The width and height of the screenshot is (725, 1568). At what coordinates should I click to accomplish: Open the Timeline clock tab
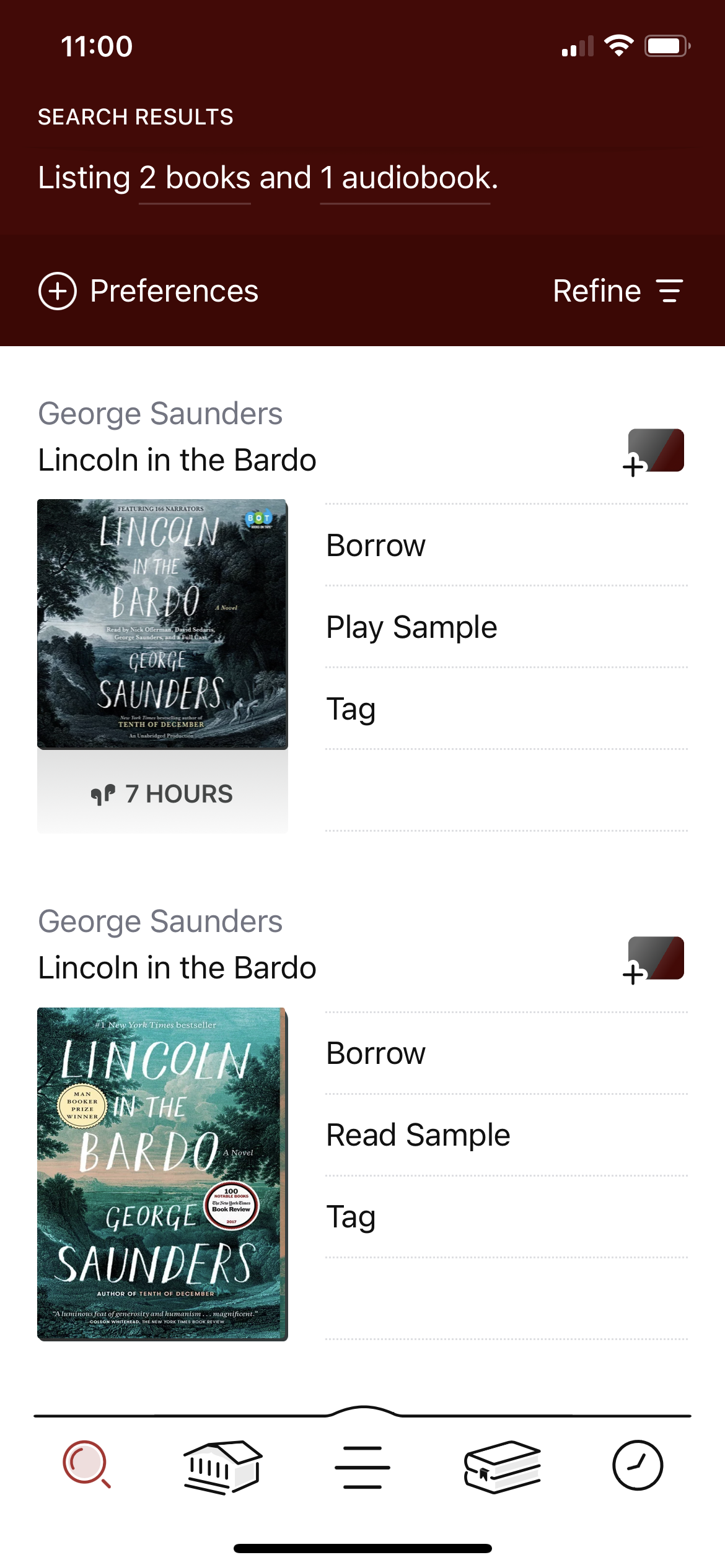[x=638, y=1465]
